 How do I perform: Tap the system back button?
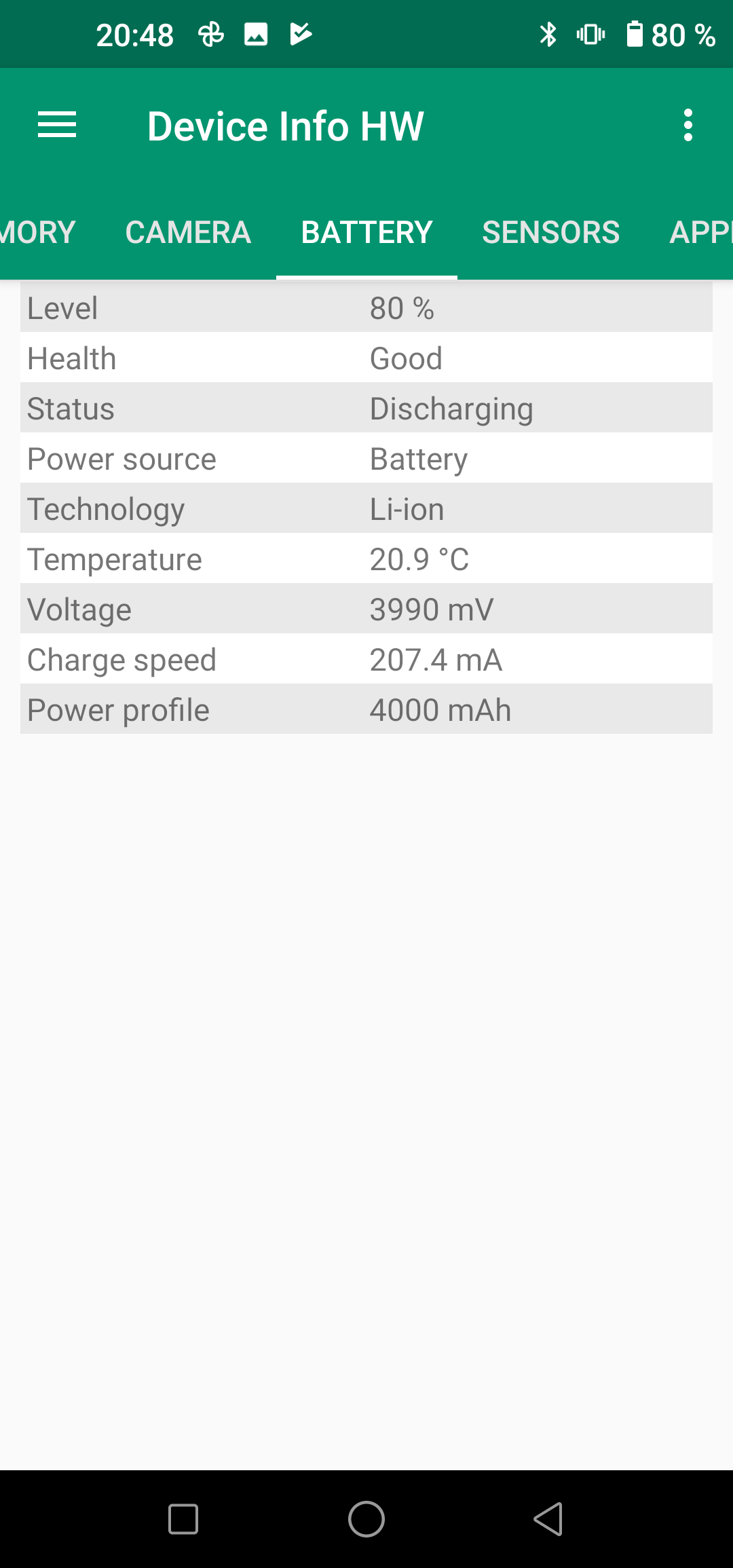coord(548,1518)
